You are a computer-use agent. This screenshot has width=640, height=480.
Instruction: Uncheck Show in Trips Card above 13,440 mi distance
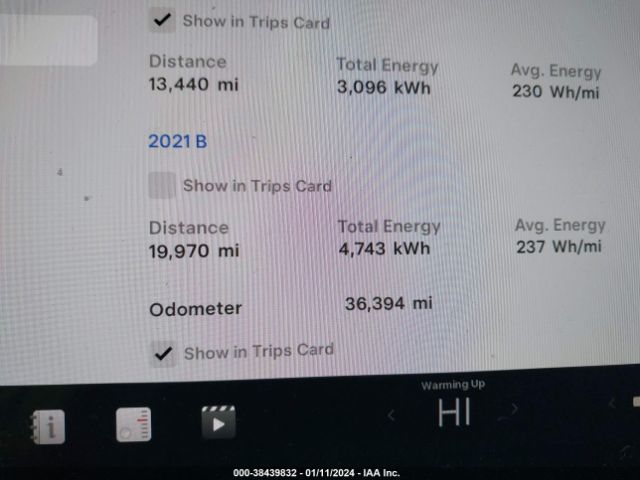click(x=161, y=21)
